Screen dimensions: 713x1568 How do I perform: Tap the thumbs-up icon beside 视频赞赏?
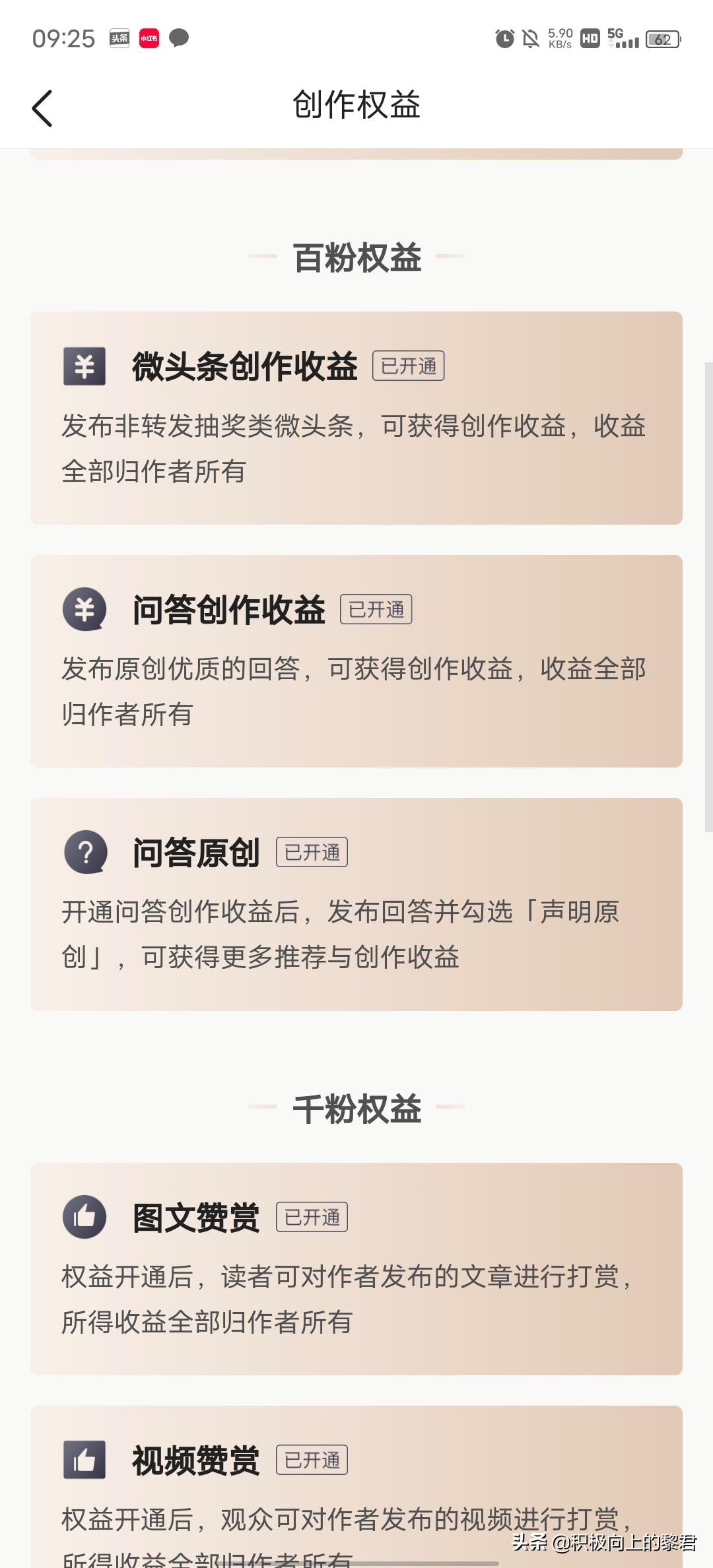[86, 1458]
